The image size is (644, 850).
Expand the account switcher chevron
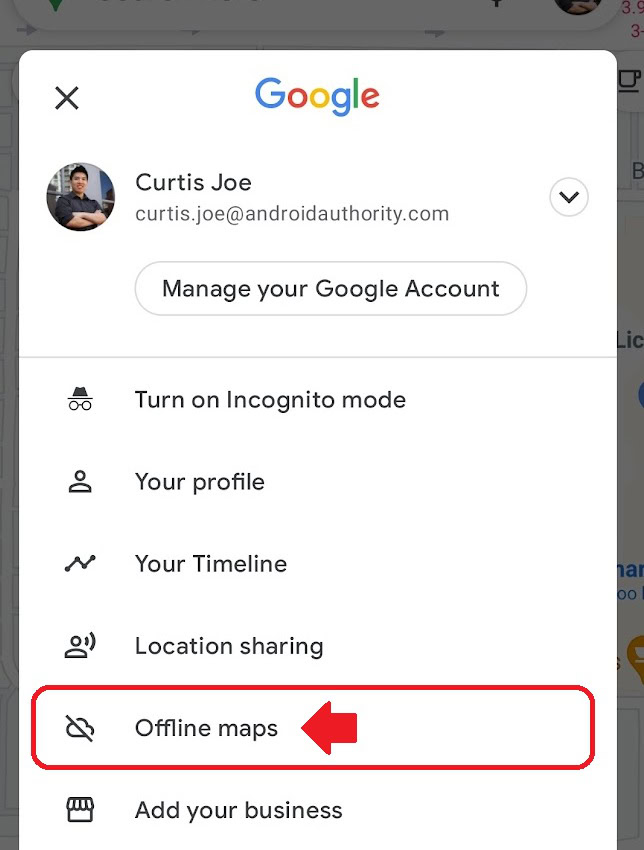pos(569,197)
